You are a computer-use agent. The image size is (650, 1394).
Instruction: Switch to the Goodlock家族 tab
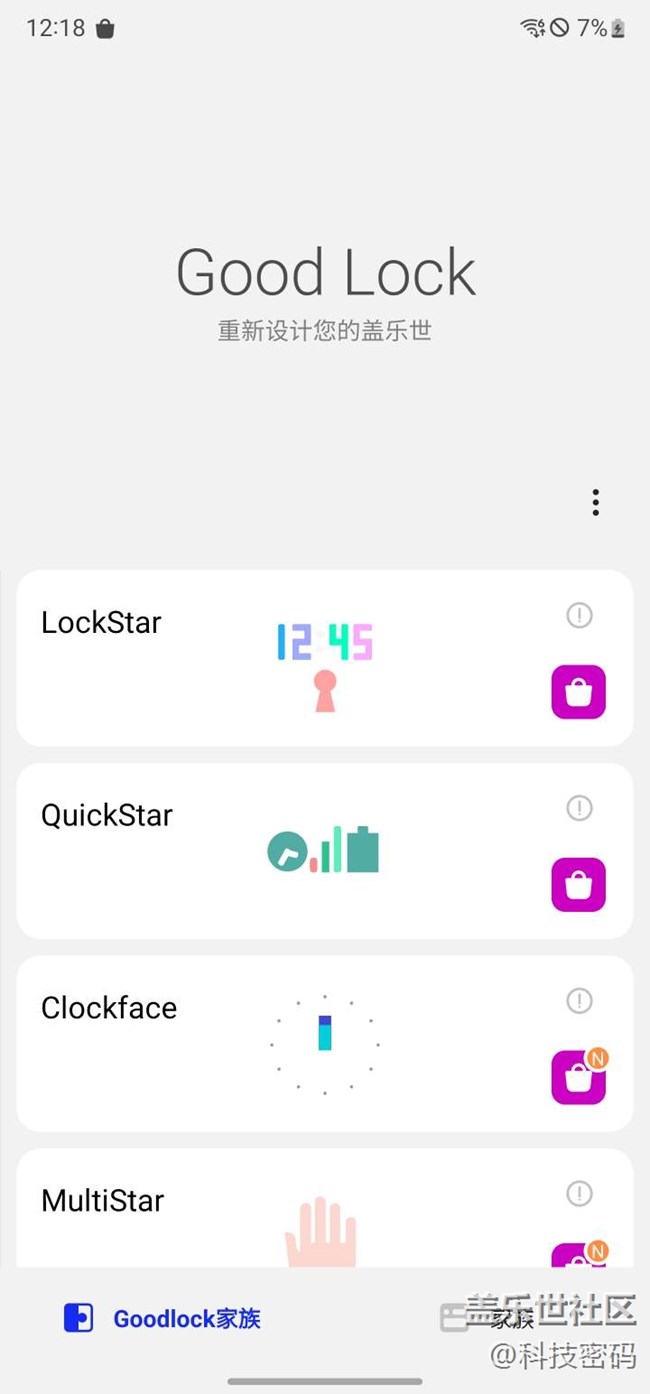[x=163, y=1319]
